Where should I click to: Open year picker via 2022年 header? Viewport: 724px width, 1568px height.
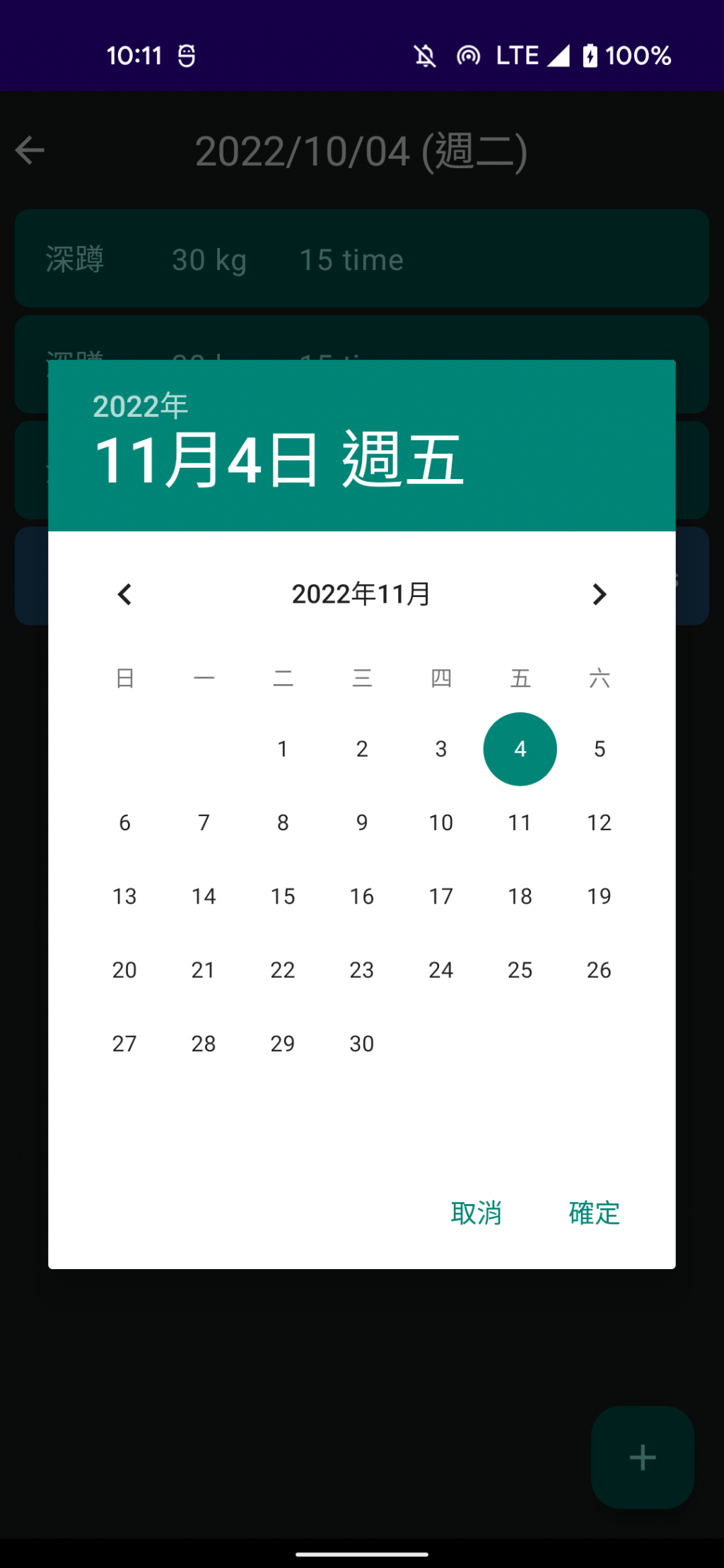point(140,406)
